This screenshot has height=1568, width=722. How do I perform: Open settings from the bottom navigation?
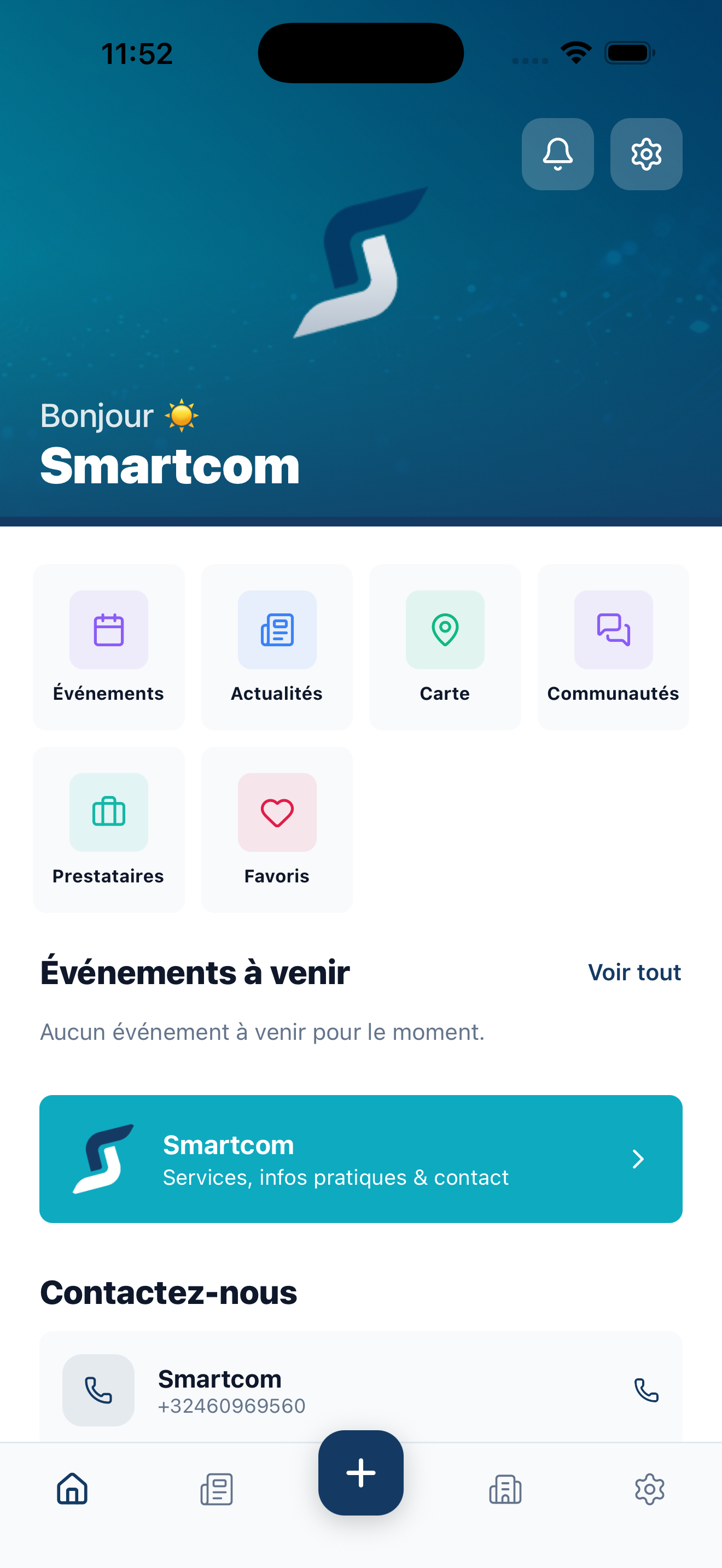pyautogui.click(x=650, y=1490)
